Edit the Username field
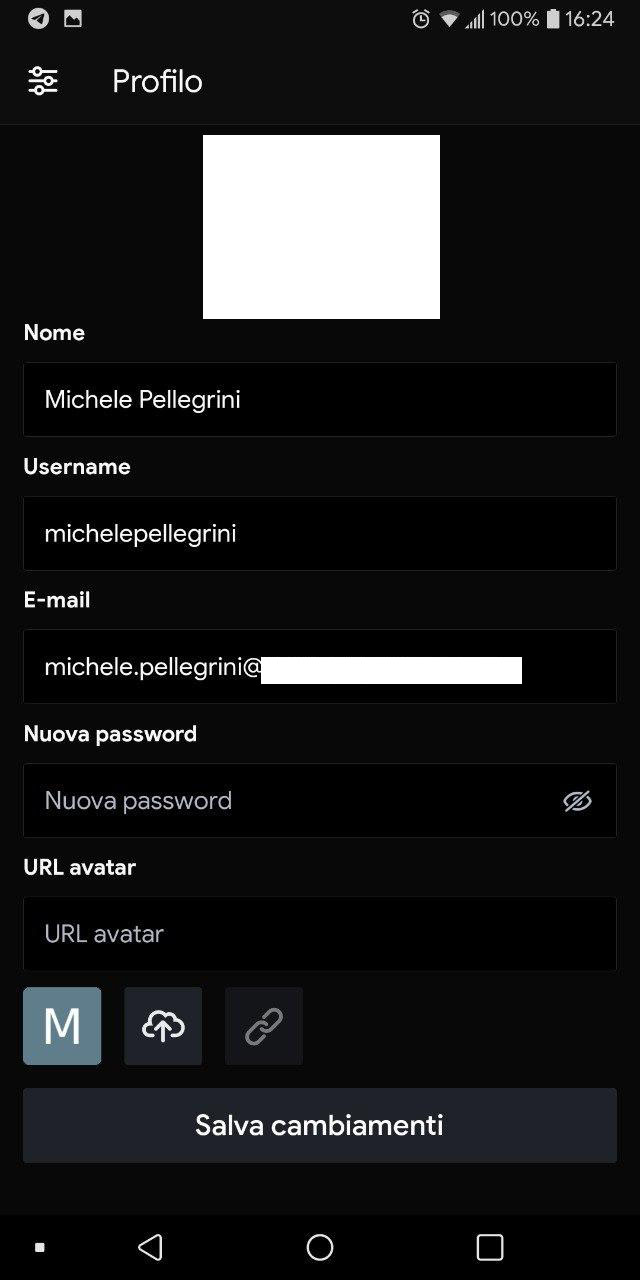The height and width of the screenshot is (1280, 640). point(320,533)
